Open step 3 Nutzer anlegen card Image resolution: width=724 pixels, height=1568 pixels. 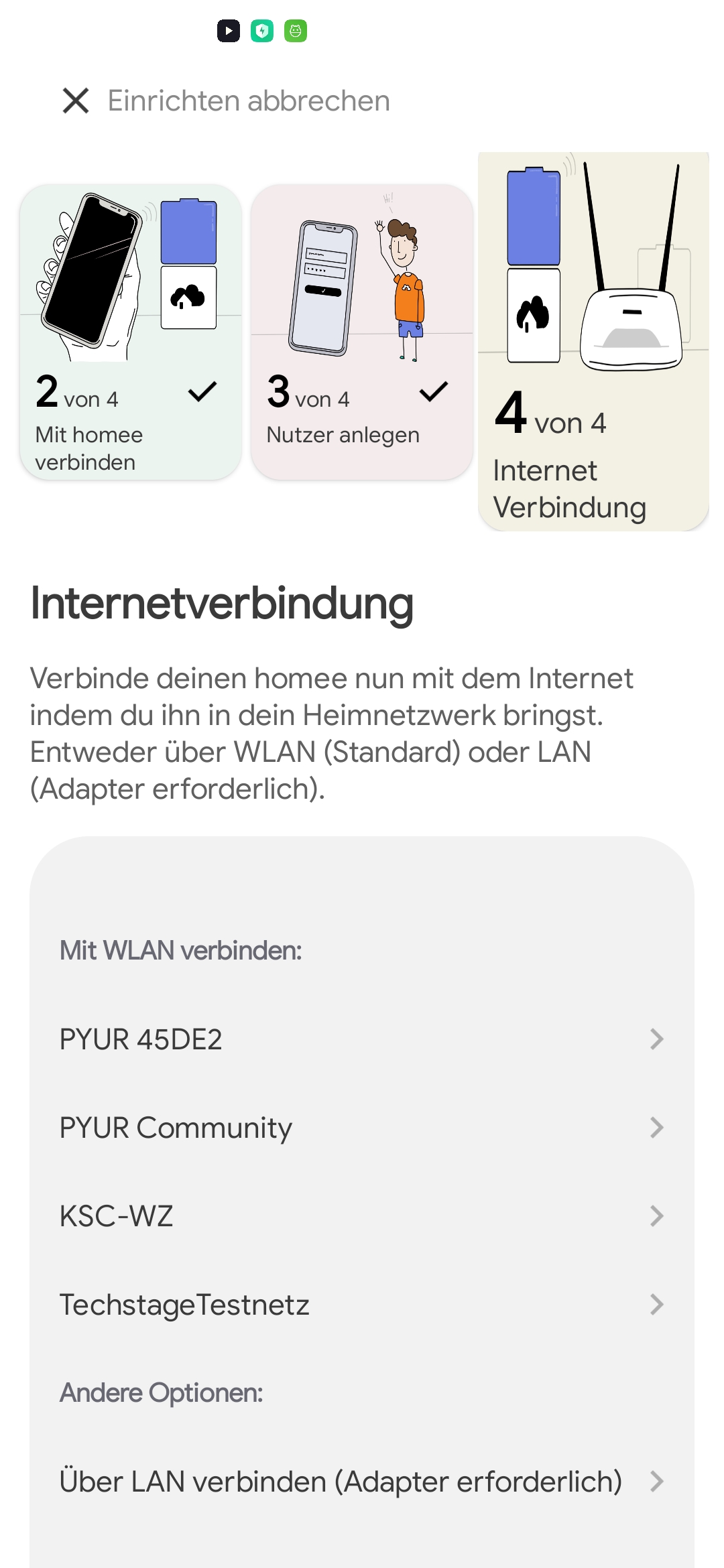[x=362, y=332]
